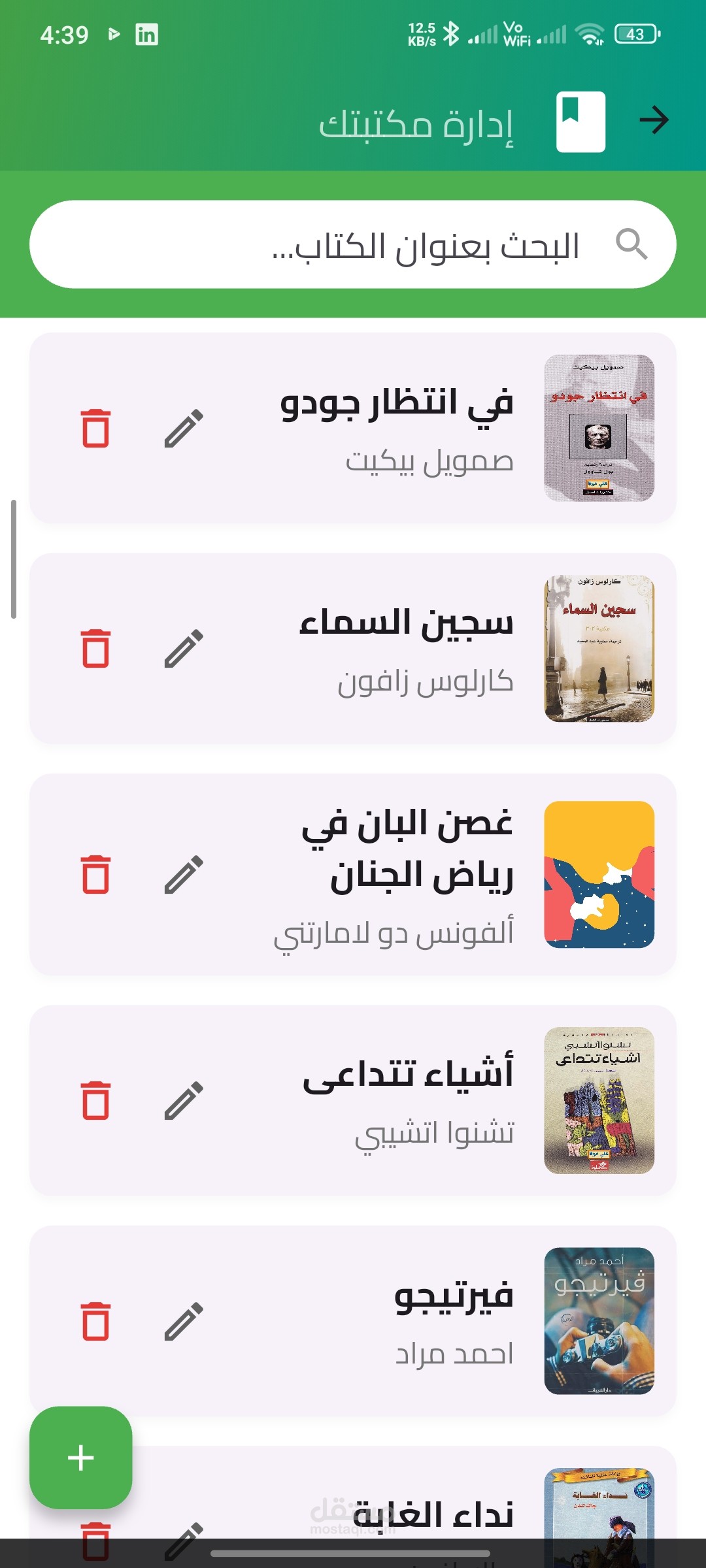Edit غصن البان في رياض الجنان
The height and width of the screenshot is (1568, 706).
(184, 874)
